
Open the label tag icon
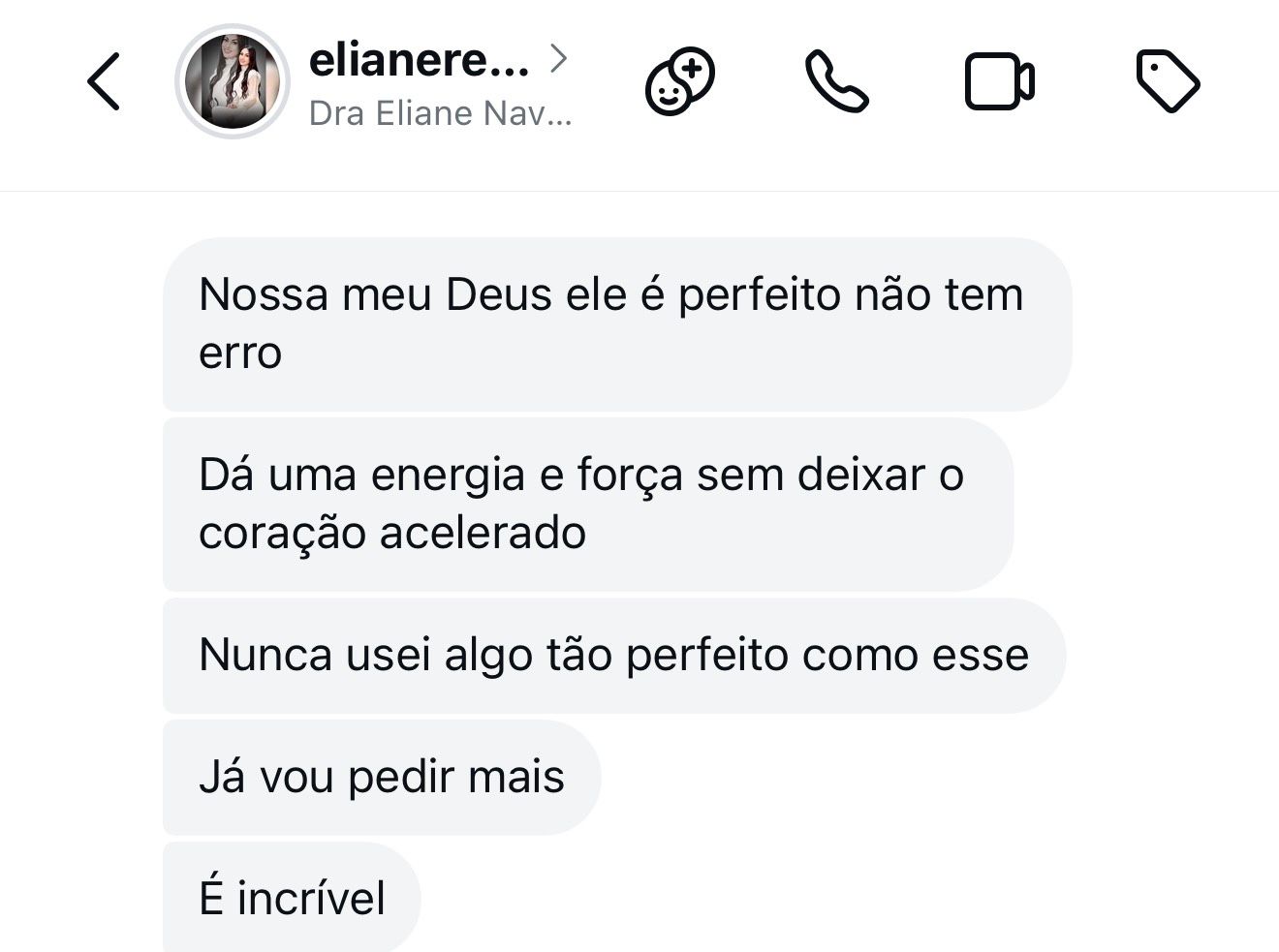(1168, 81)
